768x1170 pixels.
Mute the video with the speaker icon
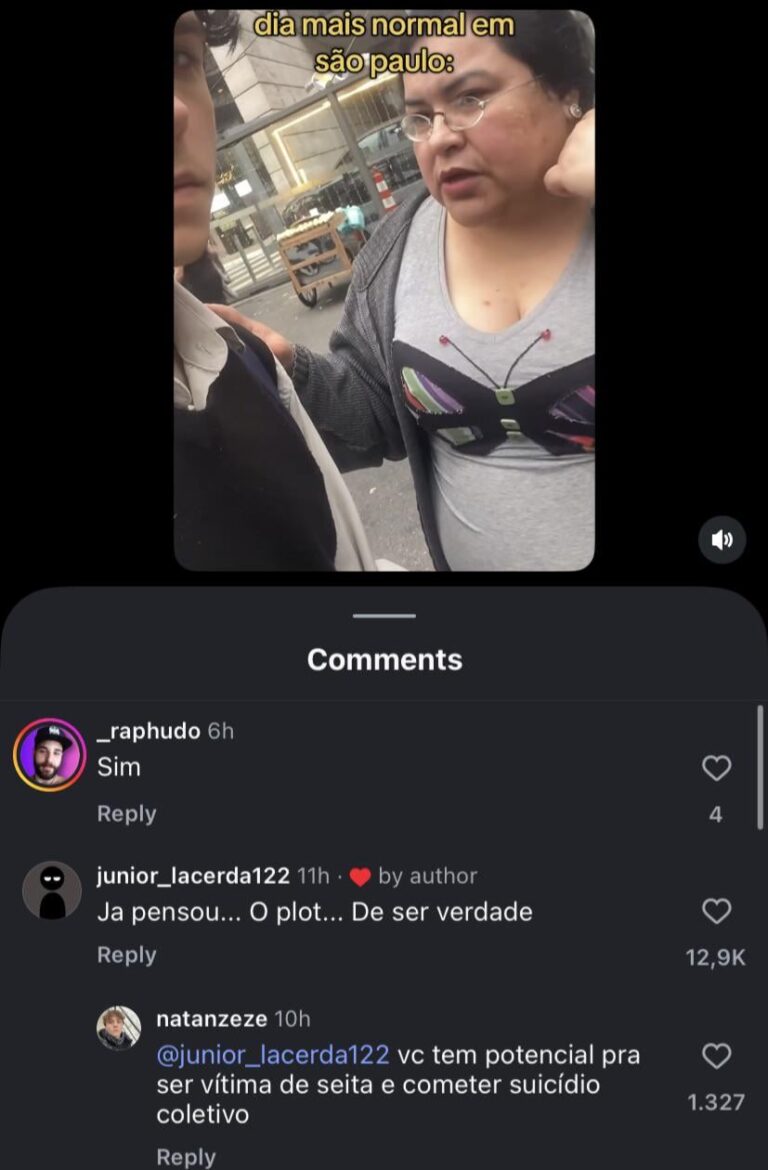[x=721, y=540]
